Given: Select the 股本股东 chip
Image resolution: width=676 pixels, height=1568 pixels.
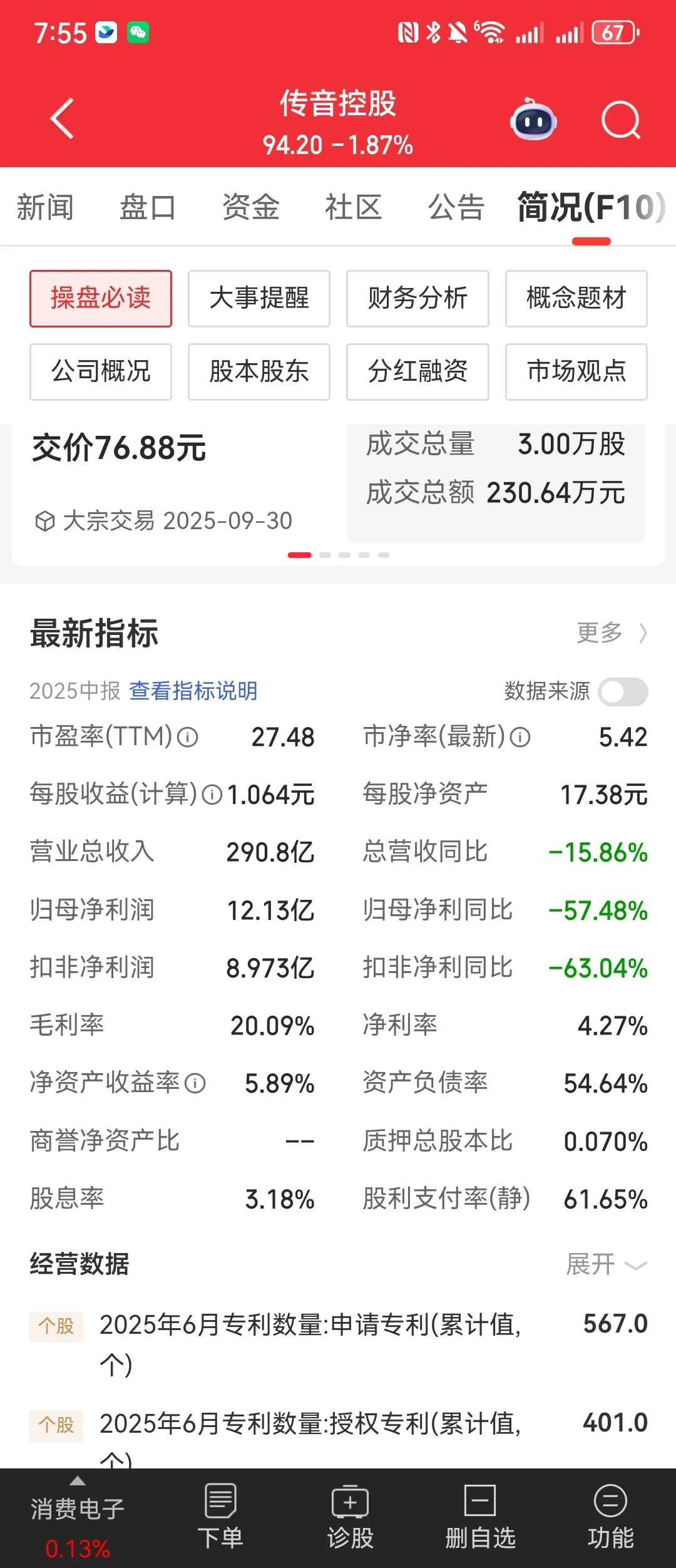Looking at the screenshot, I should pyautogui.click(x=259, y=371).
